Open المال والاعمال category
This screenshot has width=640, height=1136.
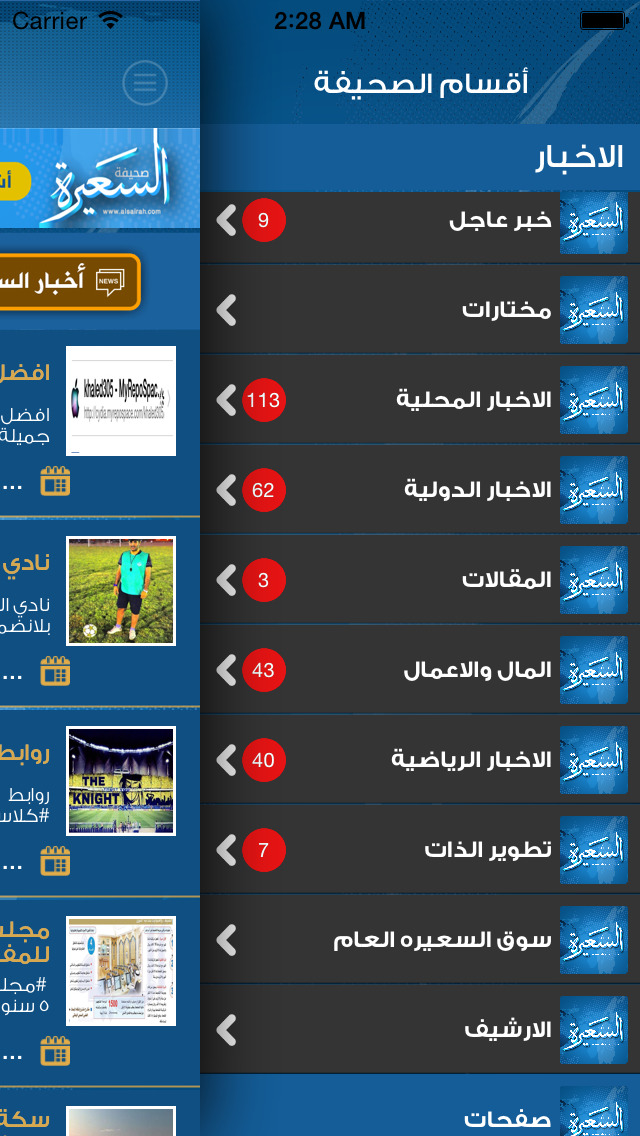point(420,670)
